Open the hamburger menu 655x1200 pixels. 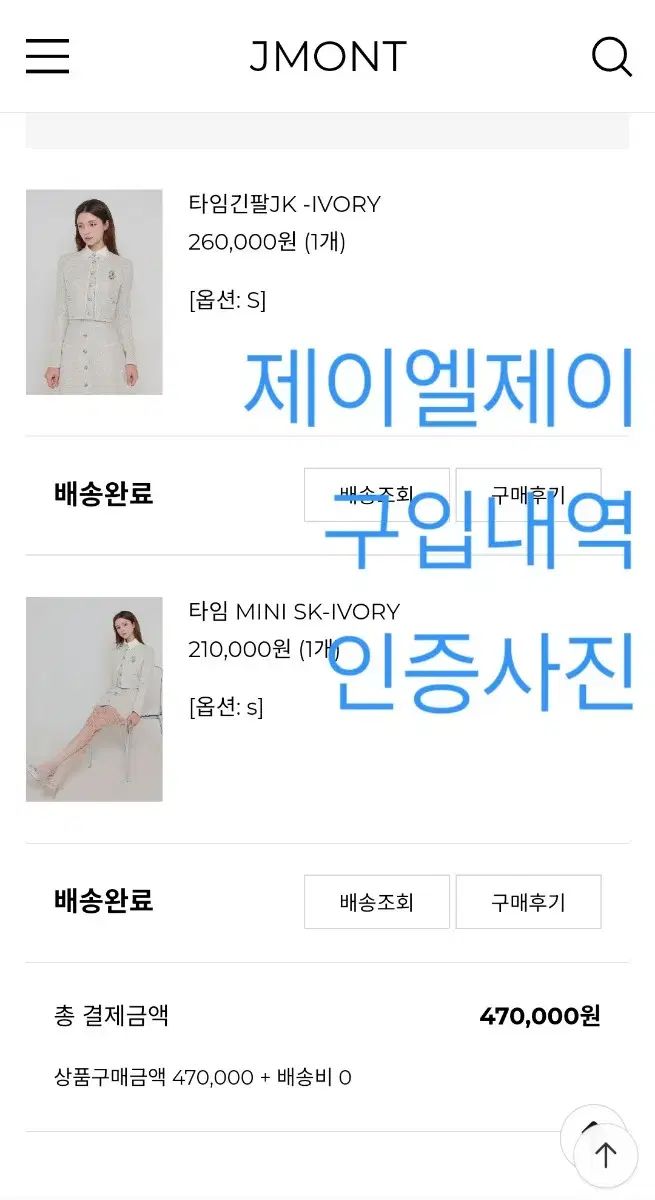pyautogui.click(x=47, y=56)
